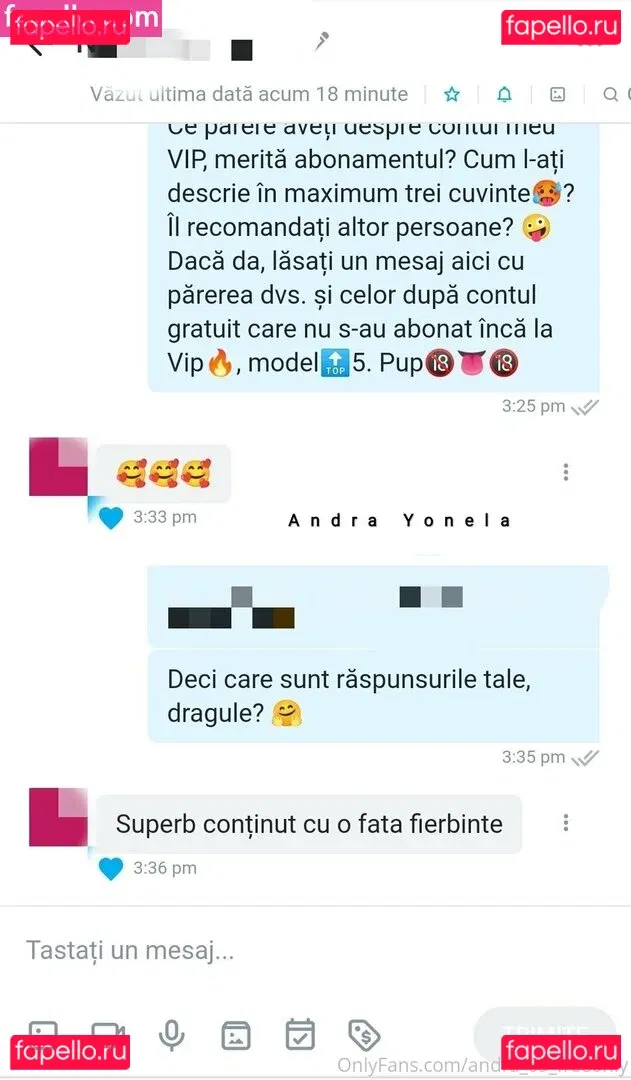Screen dimensions: 631x1080
Task: Focus the 'Tastați un mesaj...' field
Action: point(300,950)
